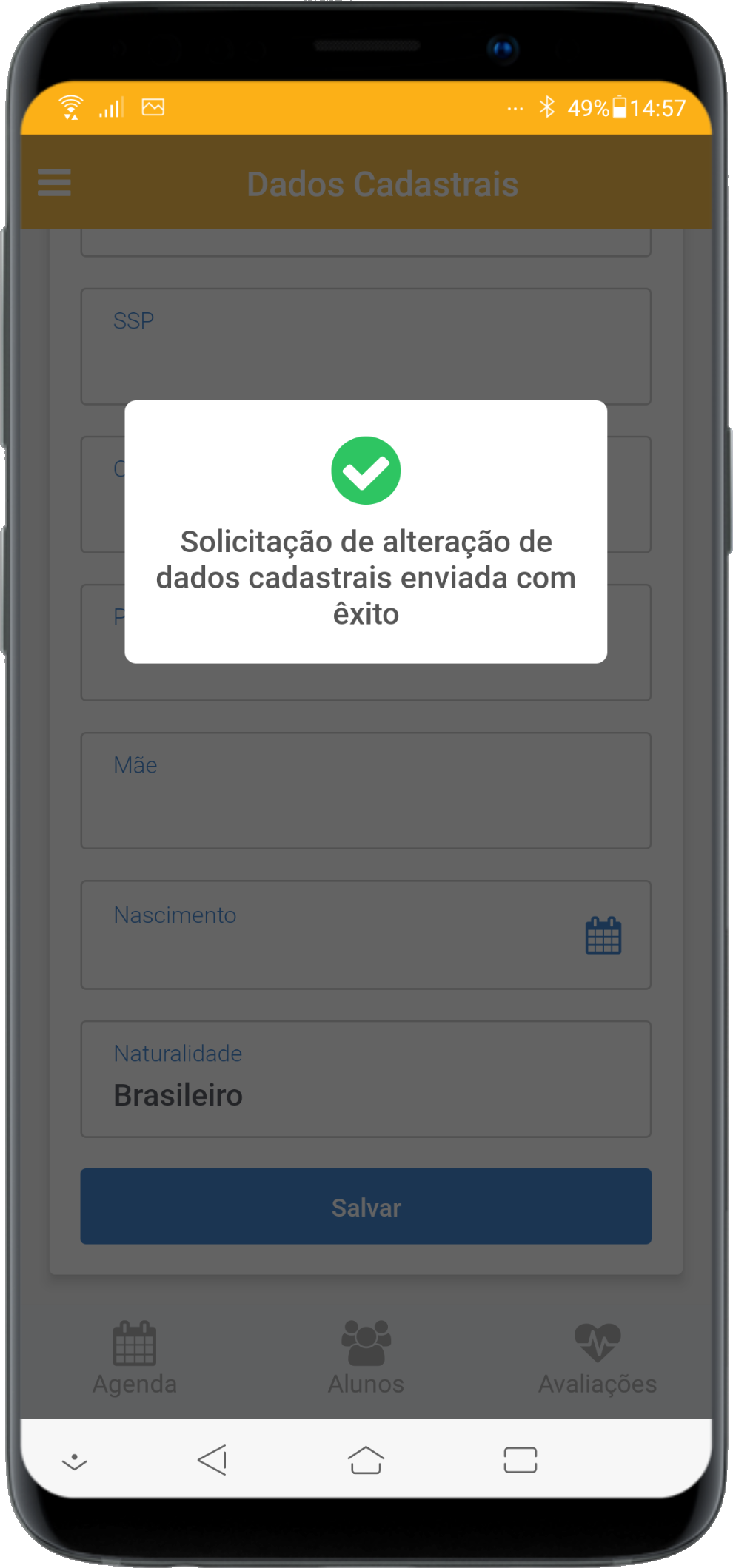The width and height of the screenshot is (733, 1568).
Task: Tap the Salvar button
Action: tap(365, 1206)
